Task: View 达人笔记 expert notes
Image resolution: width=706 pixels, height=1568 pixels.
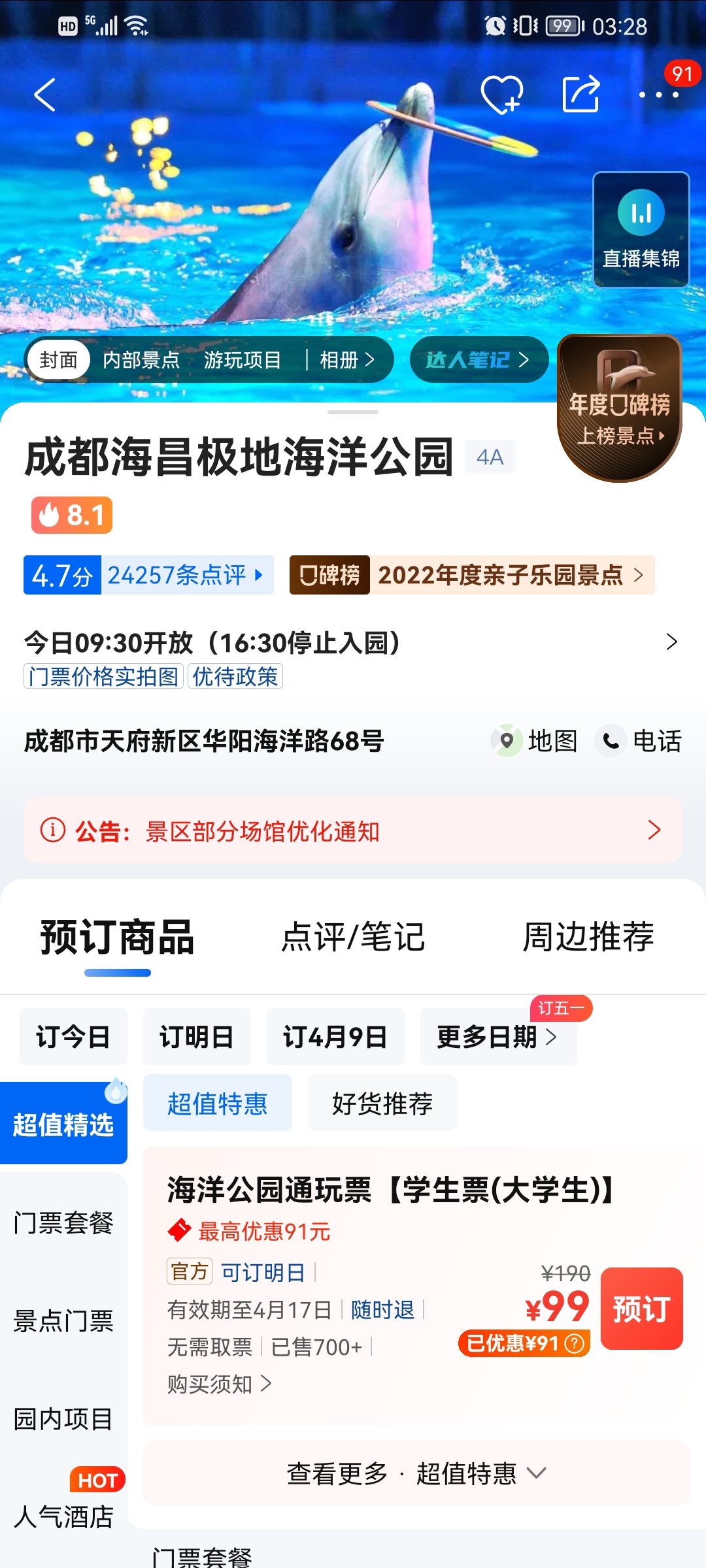Action: pyautogui.click(x=478, y=360)
